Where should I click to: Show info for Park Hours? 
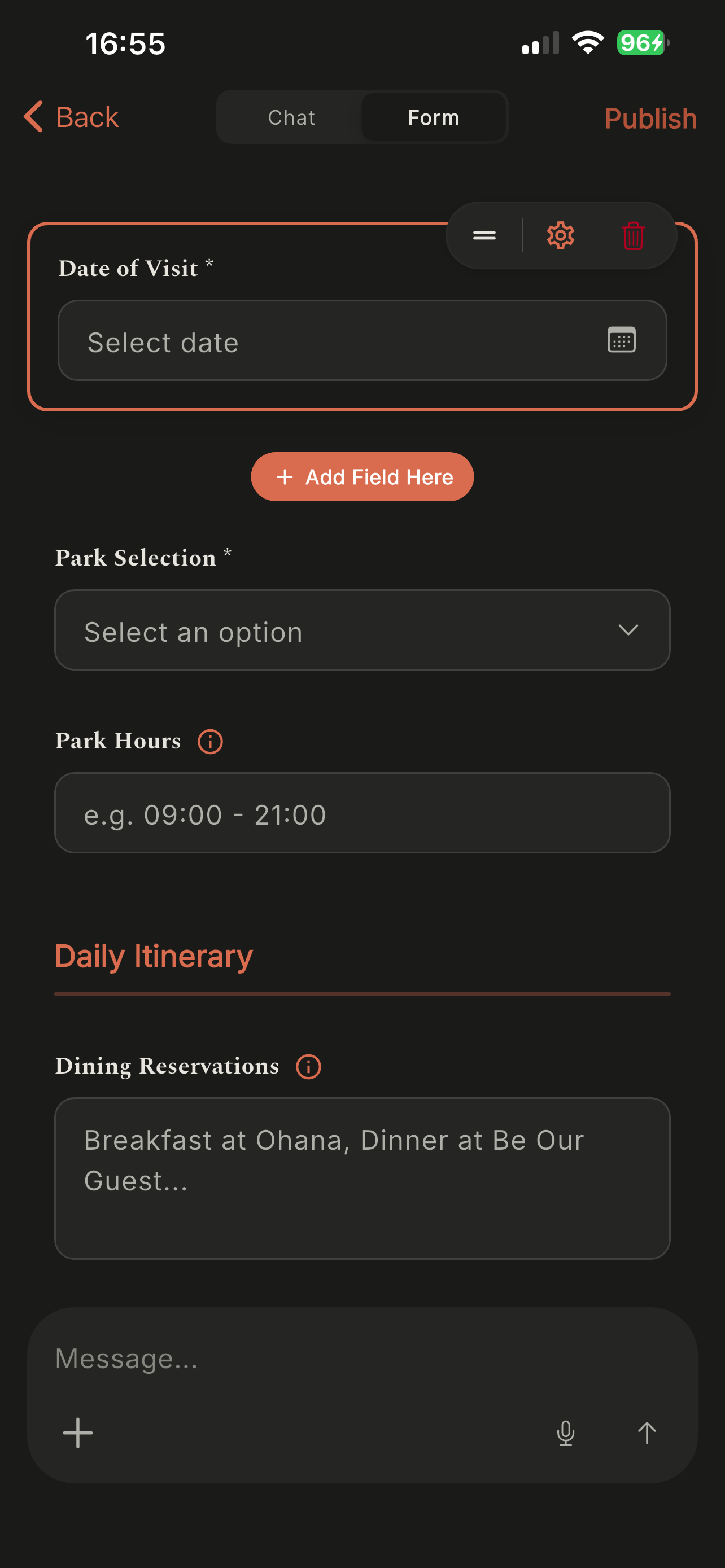pos(210,742)
